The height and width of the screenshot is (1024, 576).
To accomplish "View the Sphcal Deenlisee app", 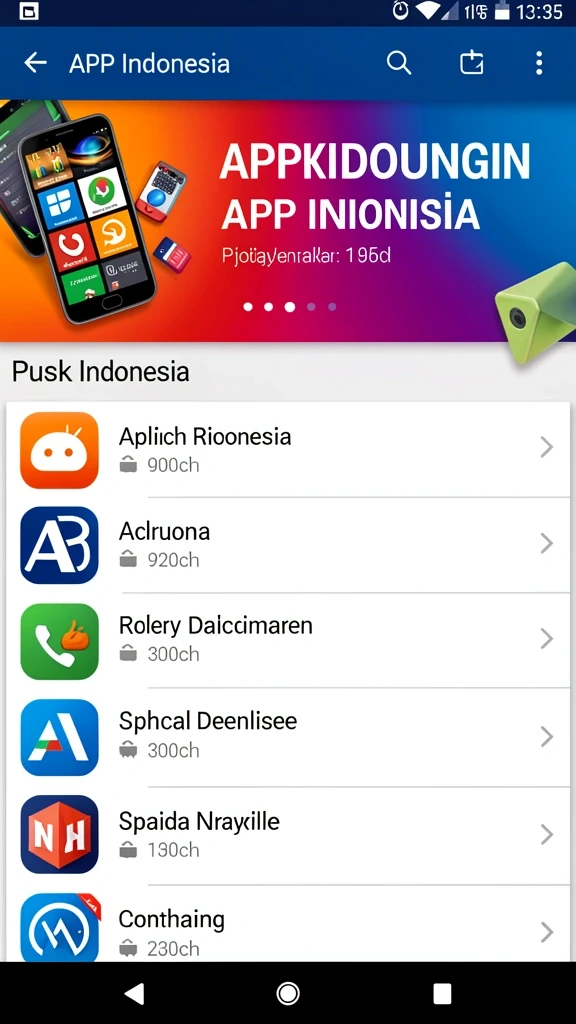I will coord(288,737).
